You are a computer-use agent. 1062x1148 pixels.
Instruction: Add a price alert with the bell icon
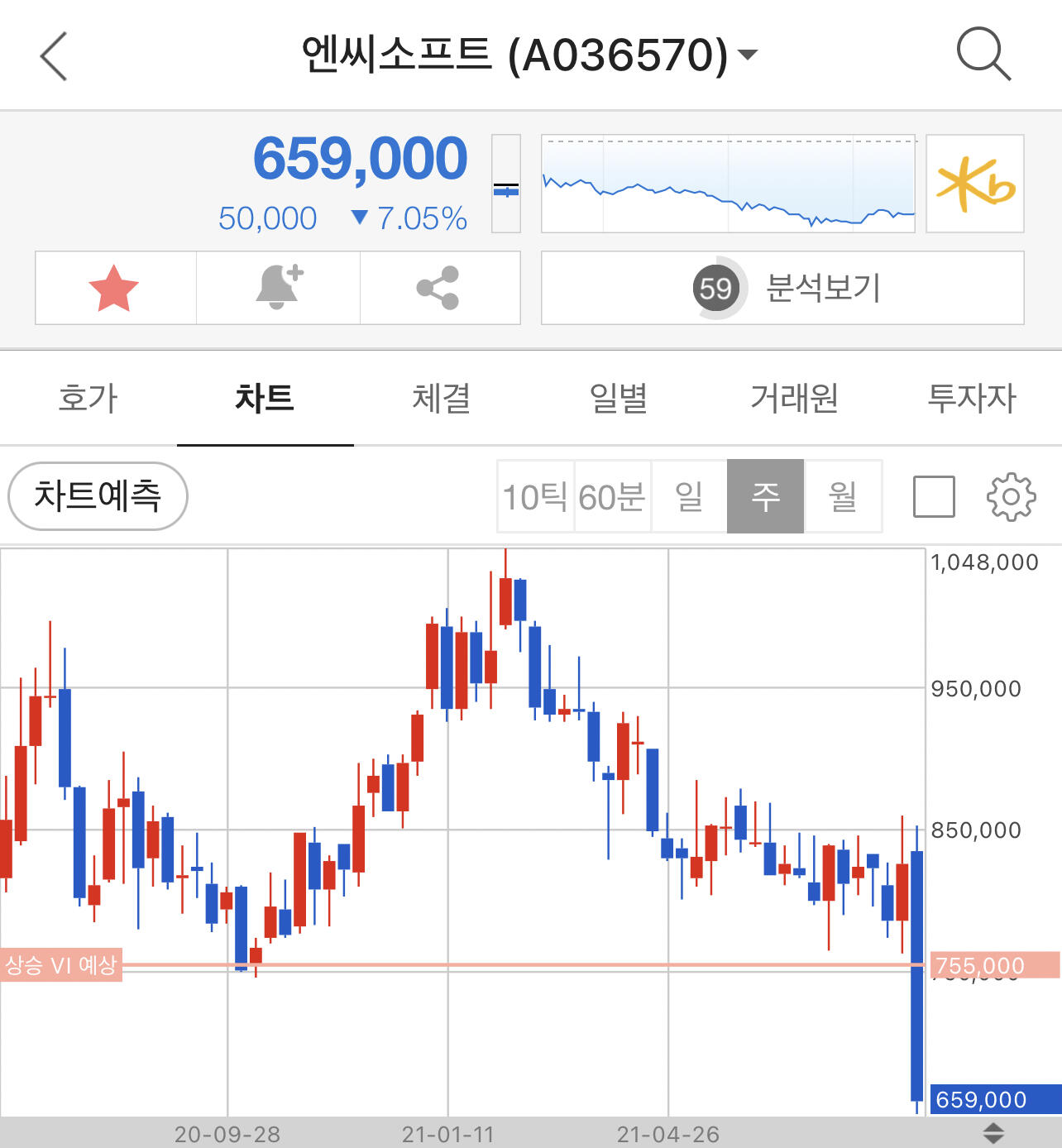[x=279, y=288]
